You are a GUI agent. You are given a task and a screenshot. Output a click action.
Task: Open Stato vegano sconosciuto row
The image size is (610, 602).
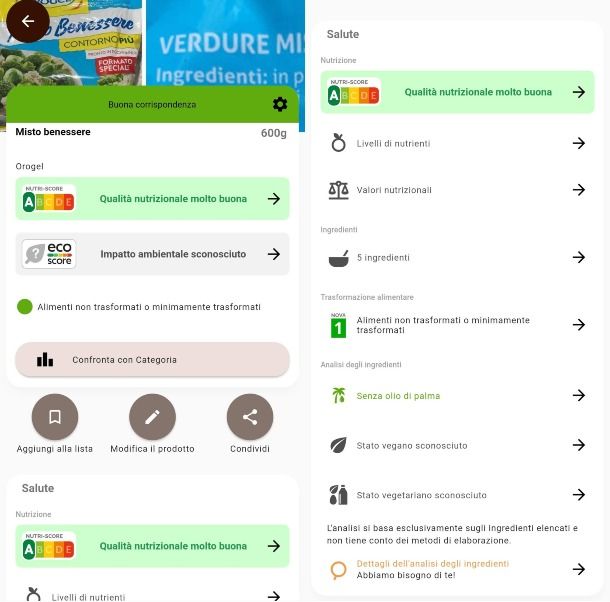[457, 446]
